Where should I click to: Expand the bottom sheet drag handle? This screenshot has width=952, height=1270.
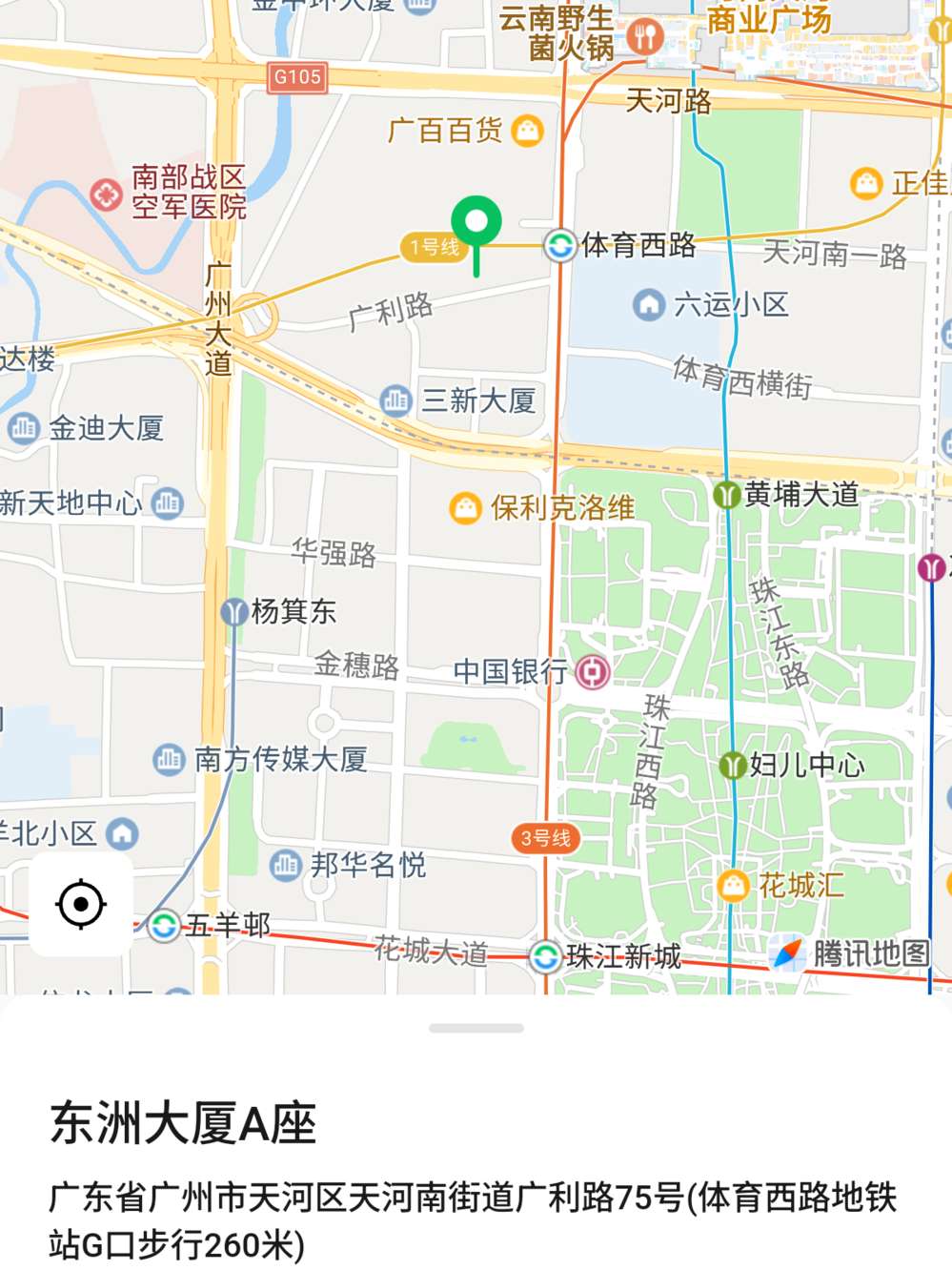(x=476, y=1028)
